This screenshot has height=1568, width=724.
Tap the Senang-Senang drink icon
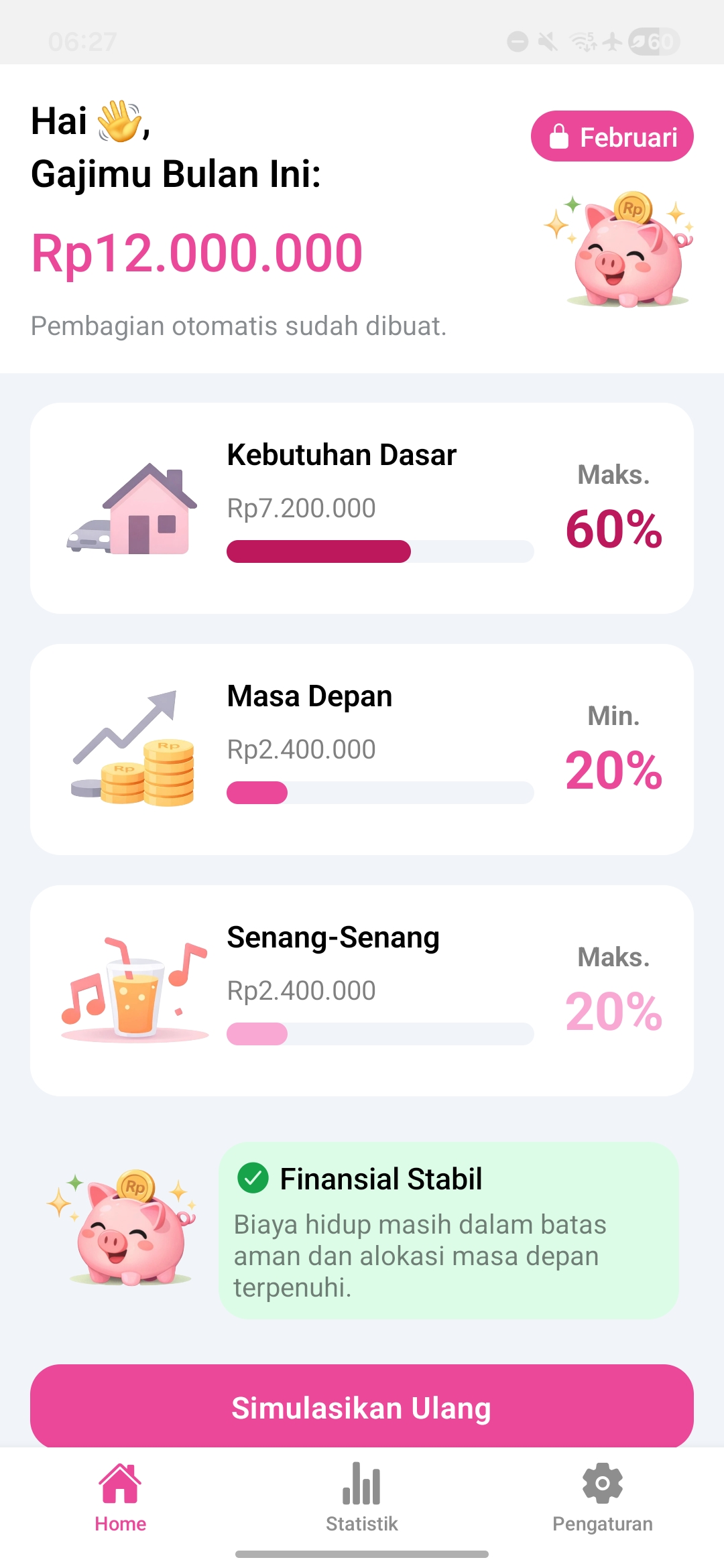click(x=134, y=992)
